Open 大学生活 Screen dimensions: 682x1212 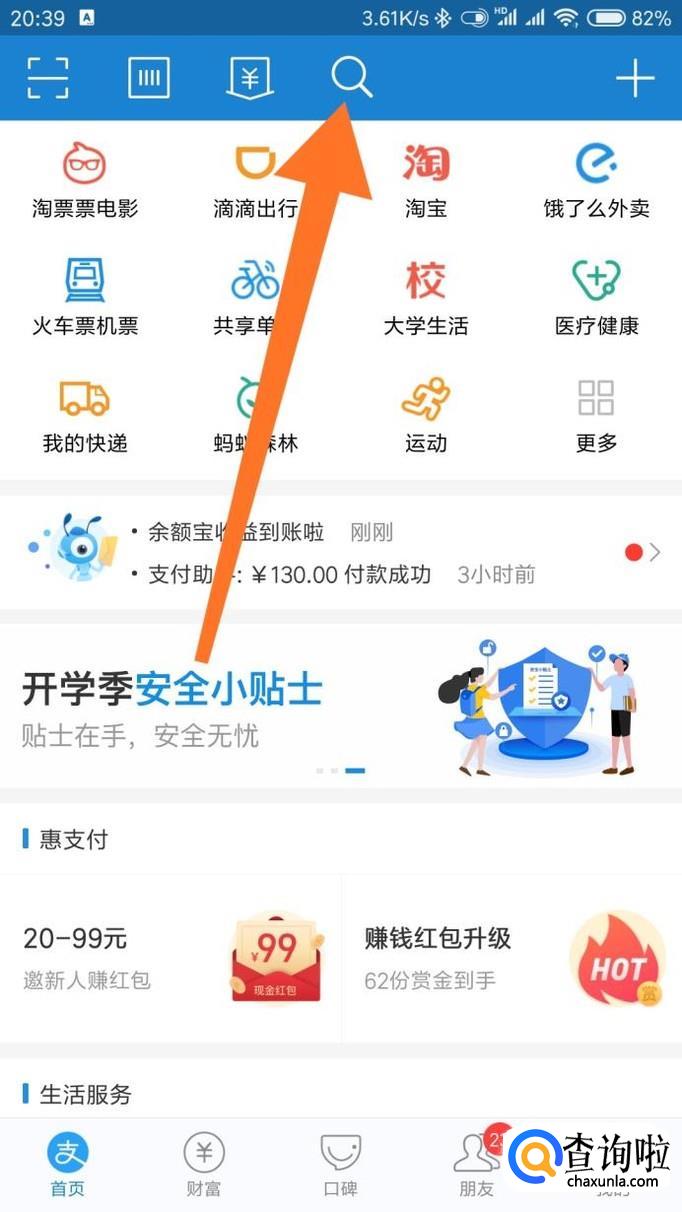426,297
